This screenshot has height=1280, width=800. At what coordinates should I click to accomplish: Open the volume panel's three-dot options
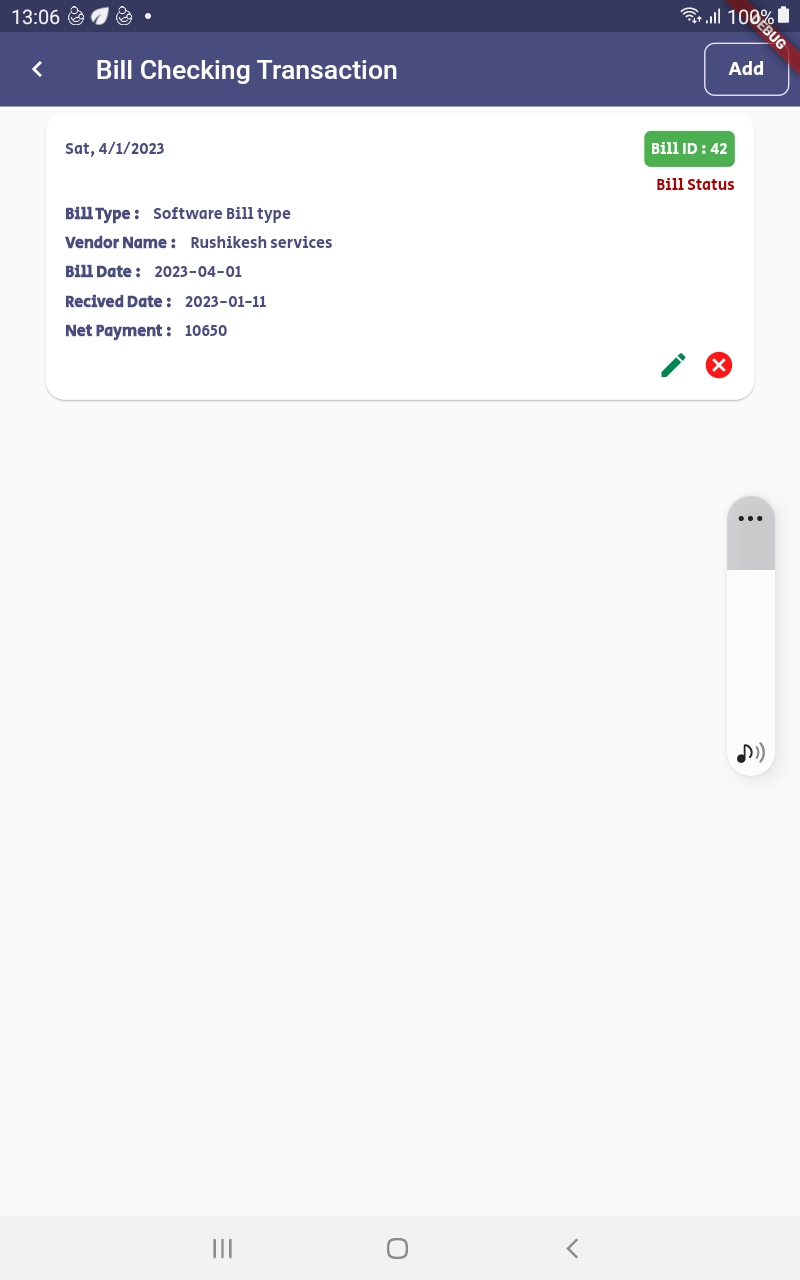point(750,518)
